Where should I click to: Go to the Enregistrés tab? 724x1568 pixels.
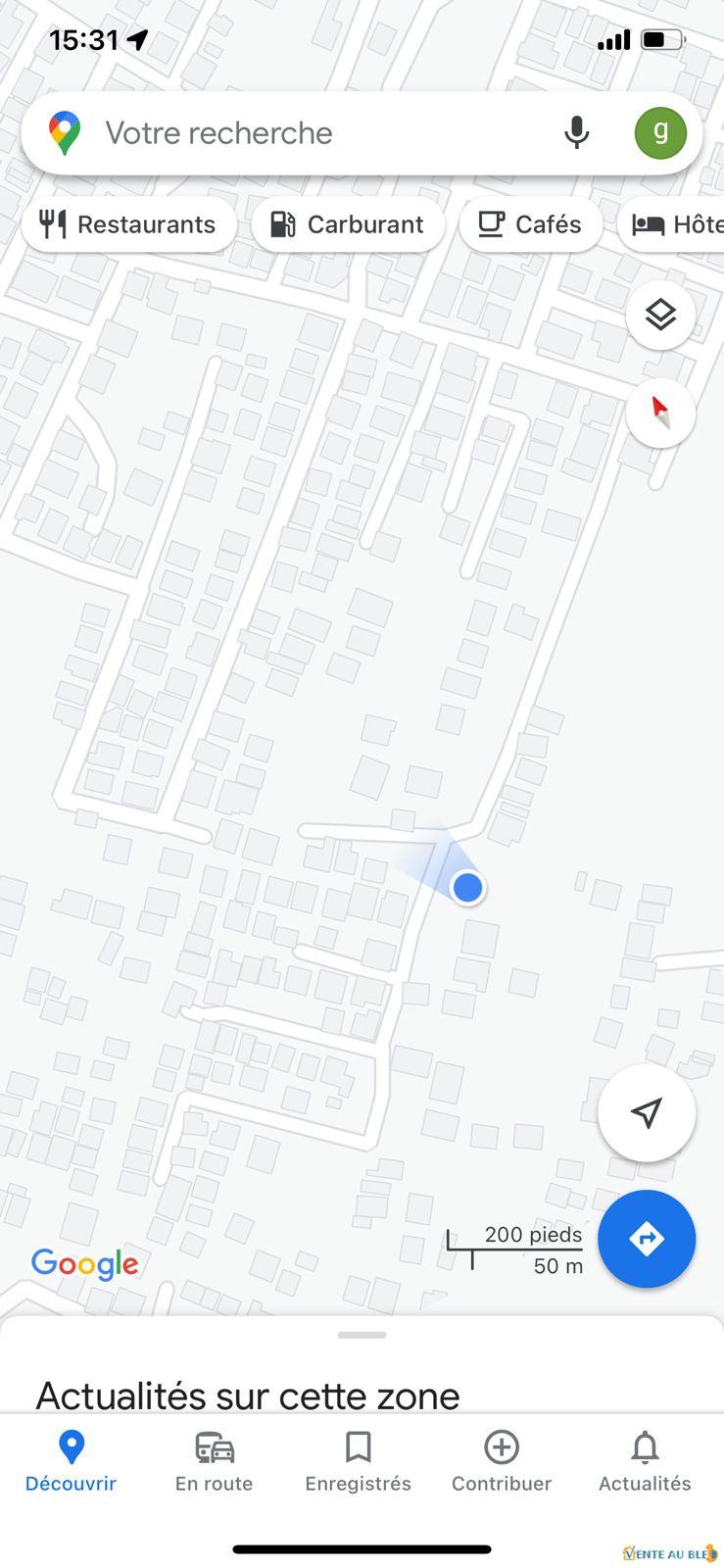[x=358, y=1461]
